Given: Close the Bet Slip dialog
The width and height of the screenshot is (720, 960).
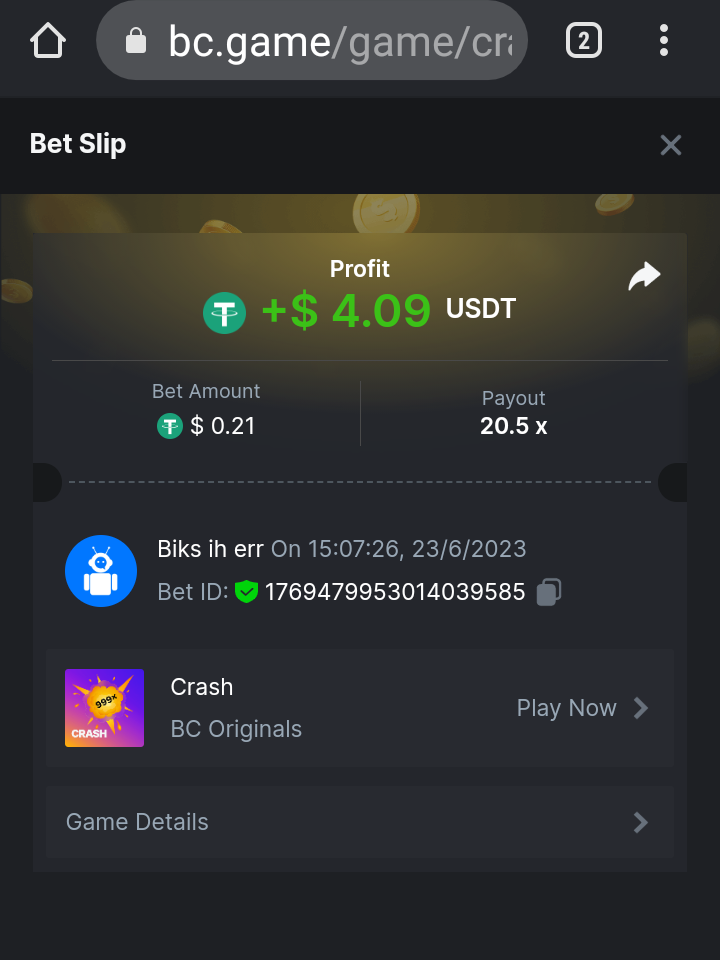Looking at the screenshot, I should click(x=670, y=145).
